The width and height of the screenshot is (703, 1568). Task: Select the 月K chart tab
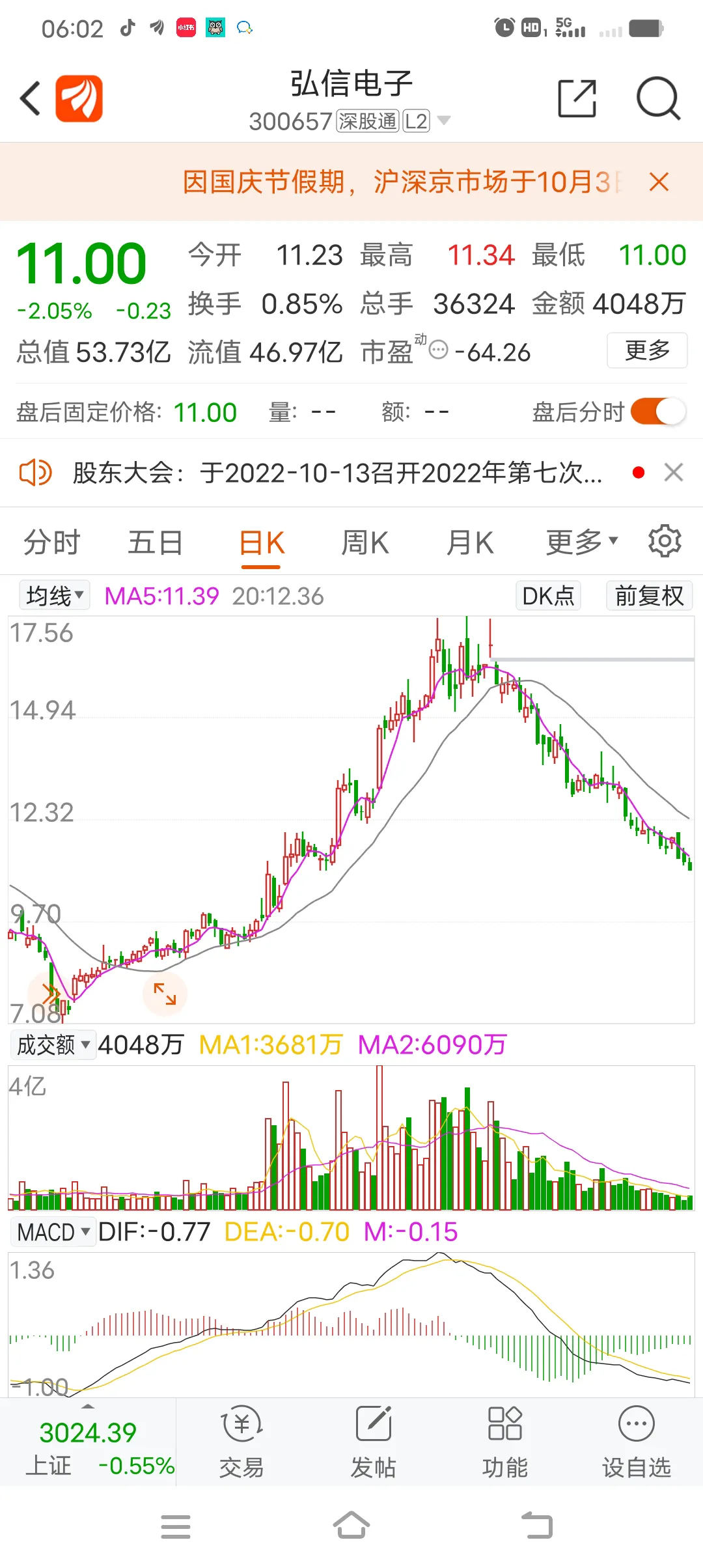pyautogui.click(x=470, y=542)
